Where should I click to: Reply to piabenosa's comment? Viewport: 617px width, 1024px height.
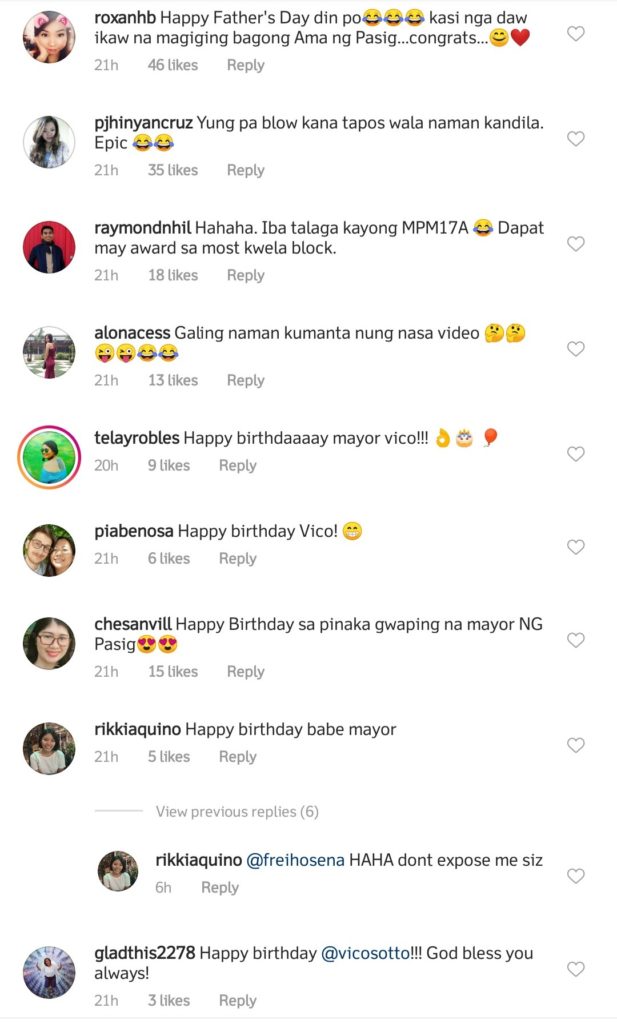pyautogui.click(x=237, y=558)
